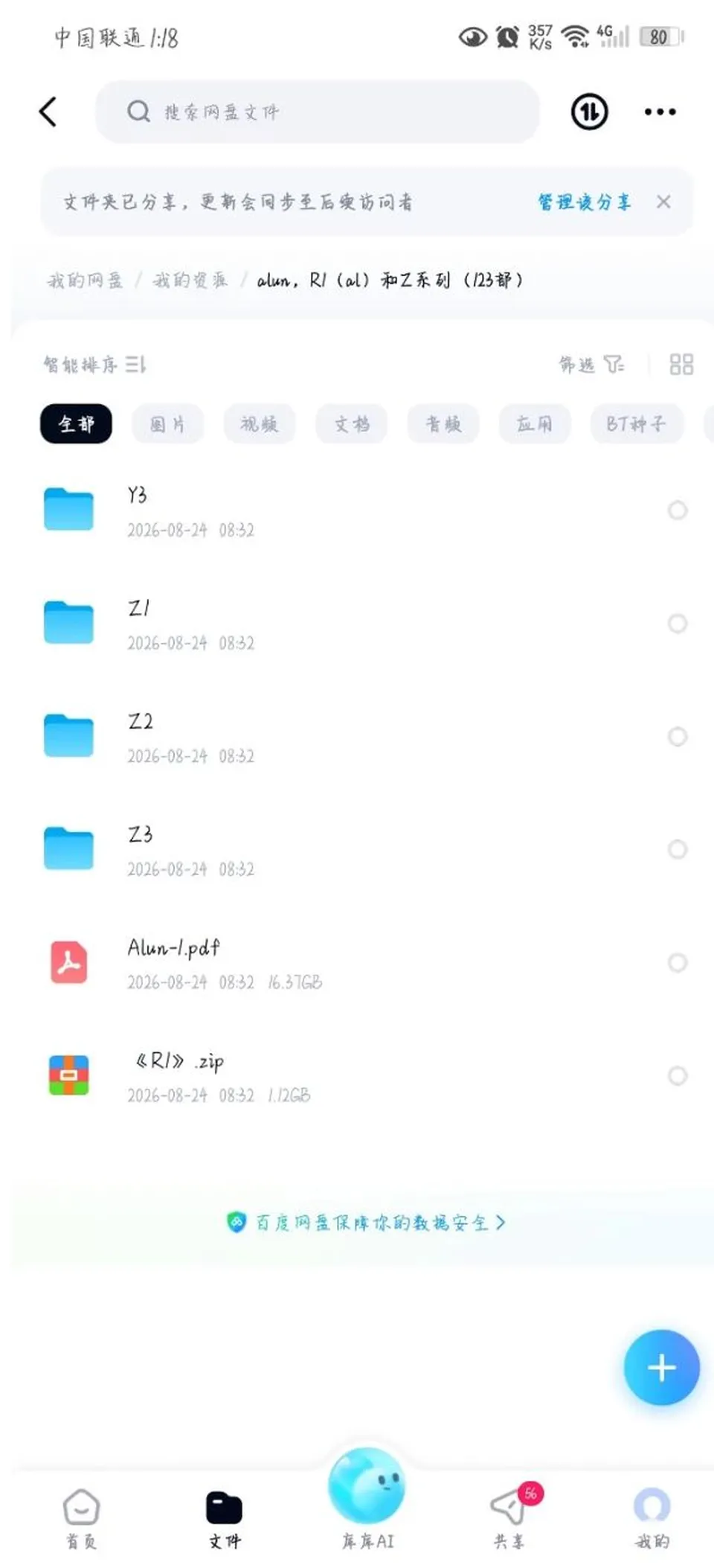
Task: Select the BT种子 filter chip
Action: [637, 424]
